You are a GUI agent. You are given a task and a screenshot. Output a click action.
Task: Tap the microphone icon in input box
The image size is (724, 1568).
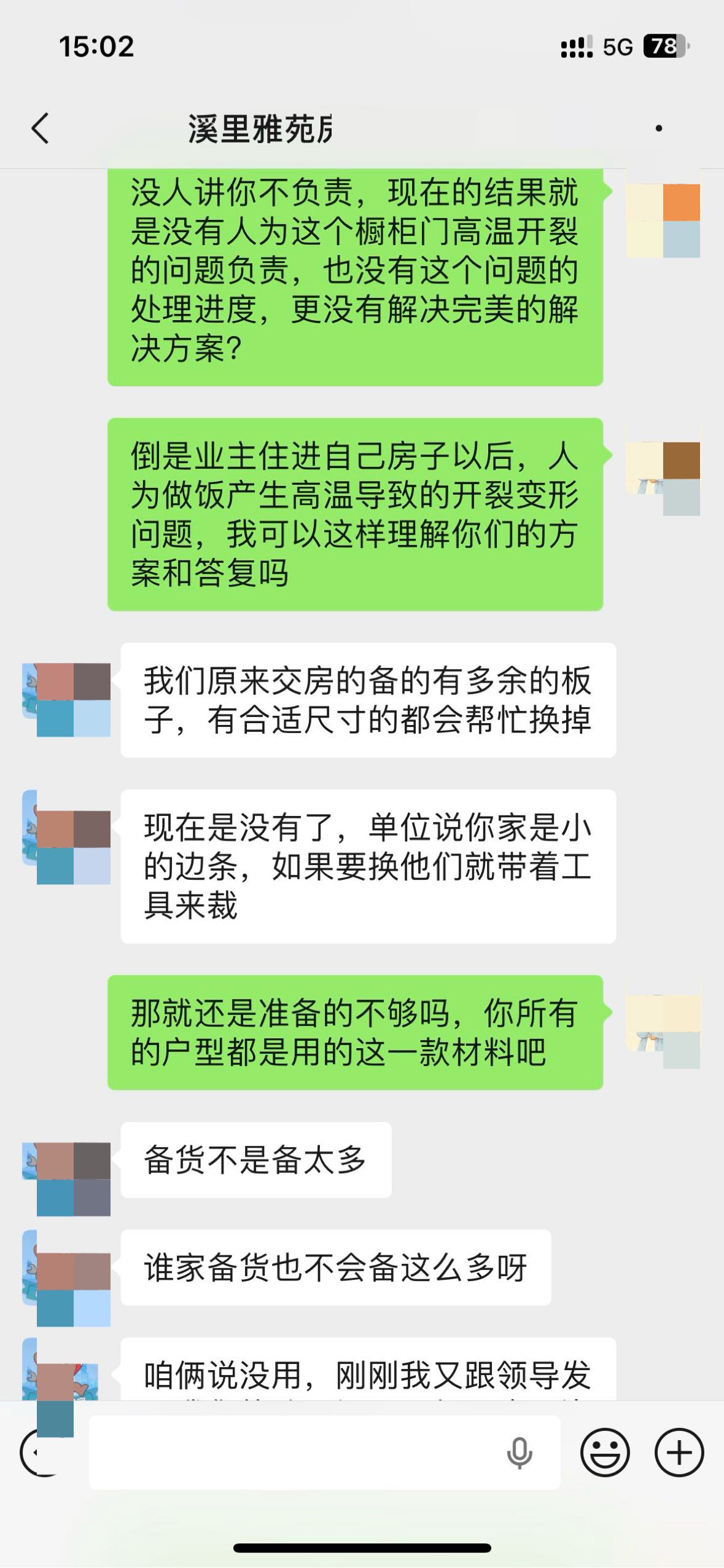click(x=520, y=1452)
